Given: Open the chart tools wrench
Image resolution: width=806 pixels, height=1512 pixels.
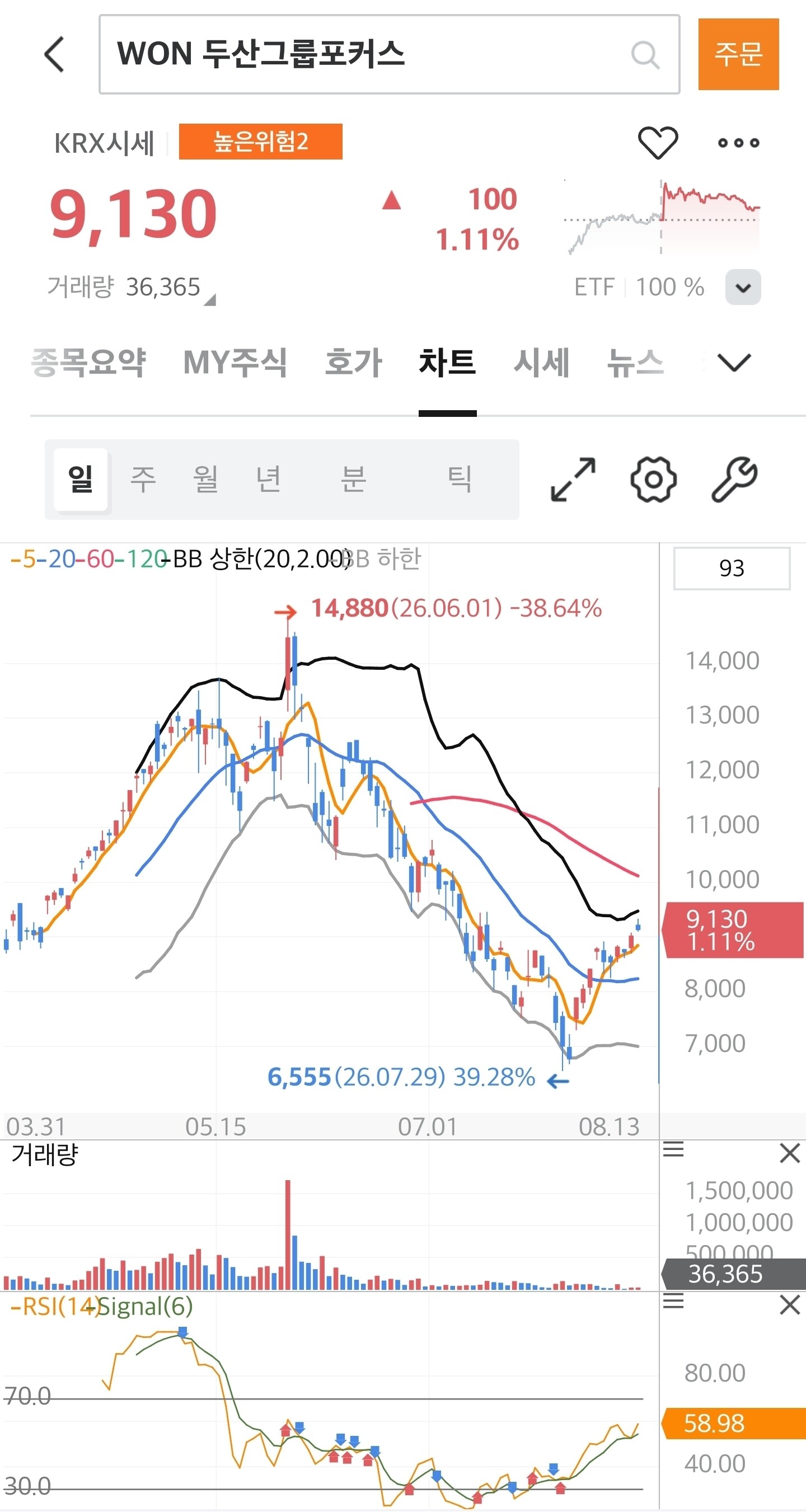Looking at the screenshot, I should (734, 480).
